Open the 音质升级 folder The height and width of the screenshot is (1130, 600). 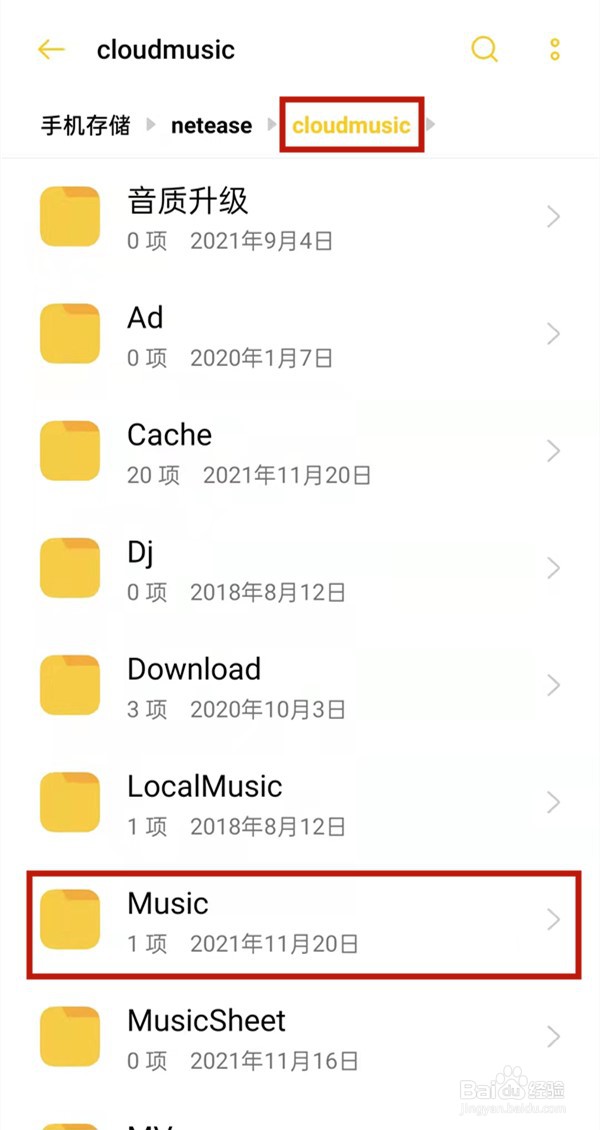coord(300,217)
